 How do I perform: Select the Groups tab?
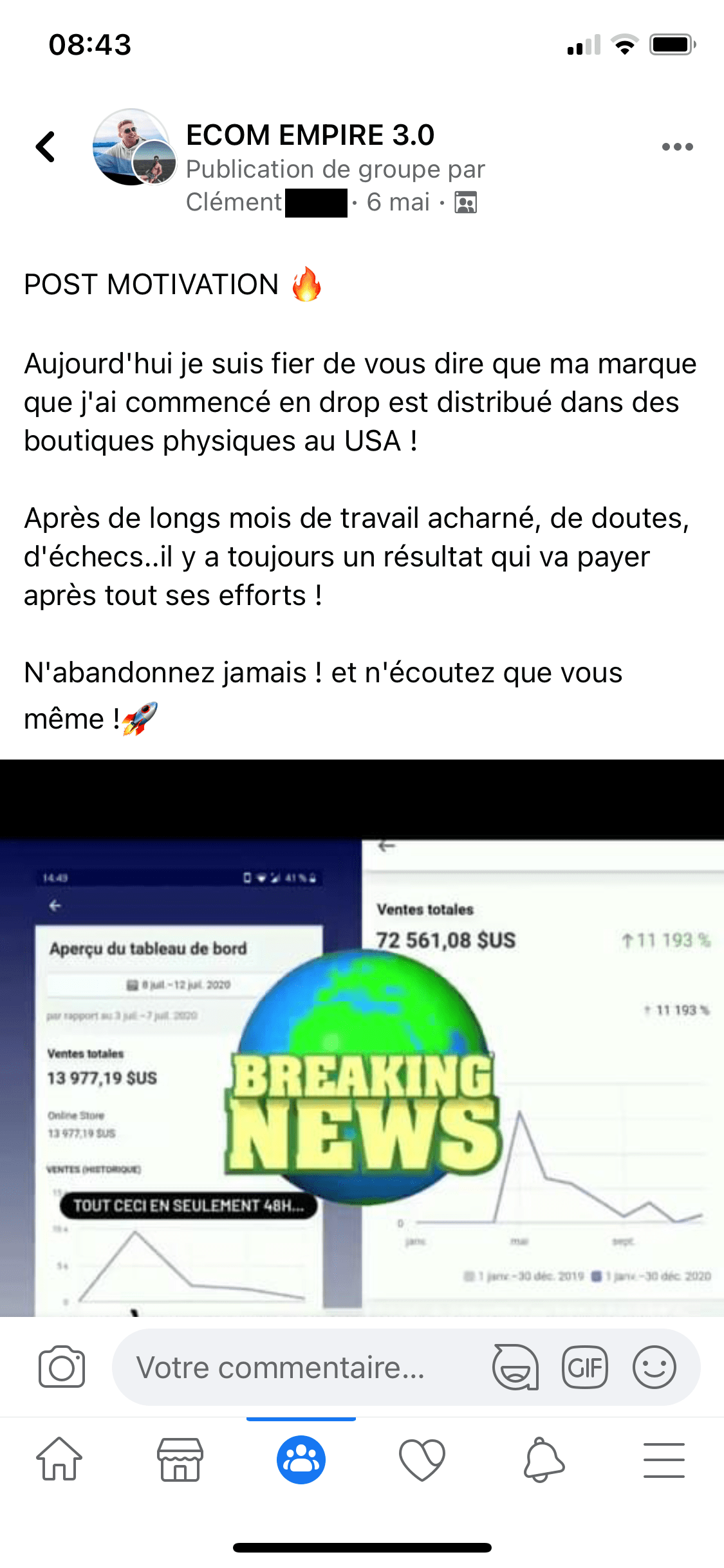(301, 1459)
